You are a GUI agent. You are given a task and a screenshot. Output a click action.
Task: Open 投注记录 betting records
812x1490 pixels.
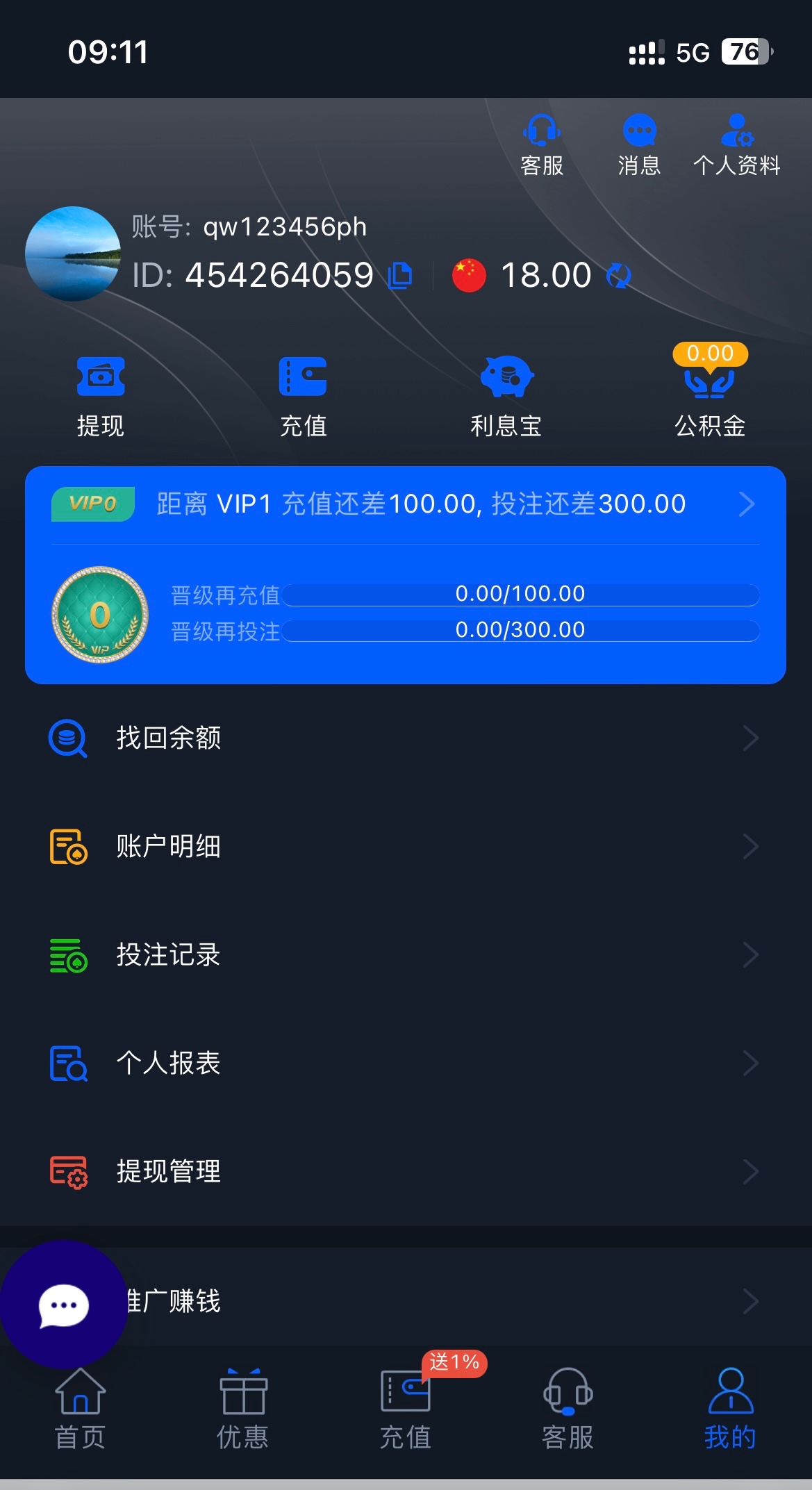tap(406, 954)
